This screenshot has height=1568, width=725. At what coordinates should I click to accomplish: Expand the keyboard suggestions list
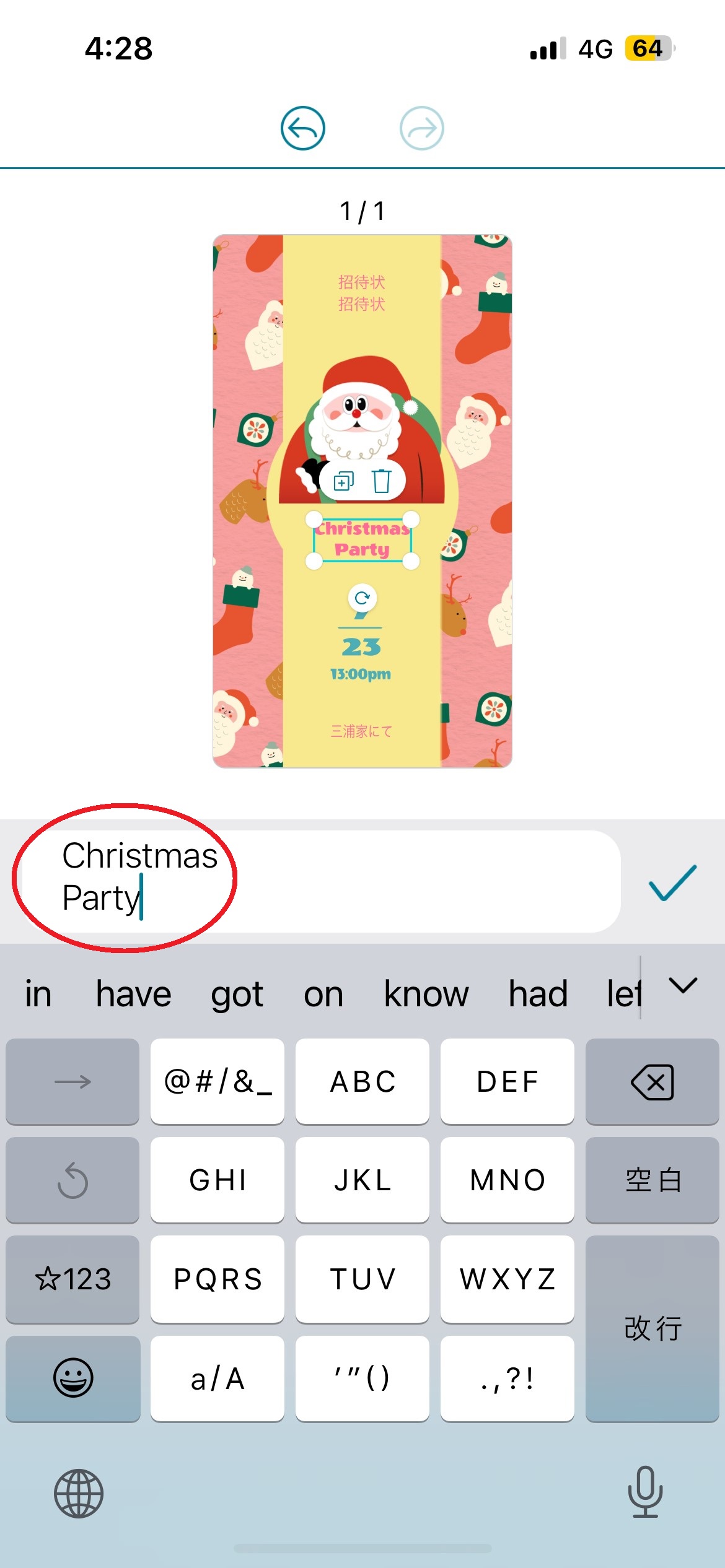pyautogui.click(x=683, y=986)
